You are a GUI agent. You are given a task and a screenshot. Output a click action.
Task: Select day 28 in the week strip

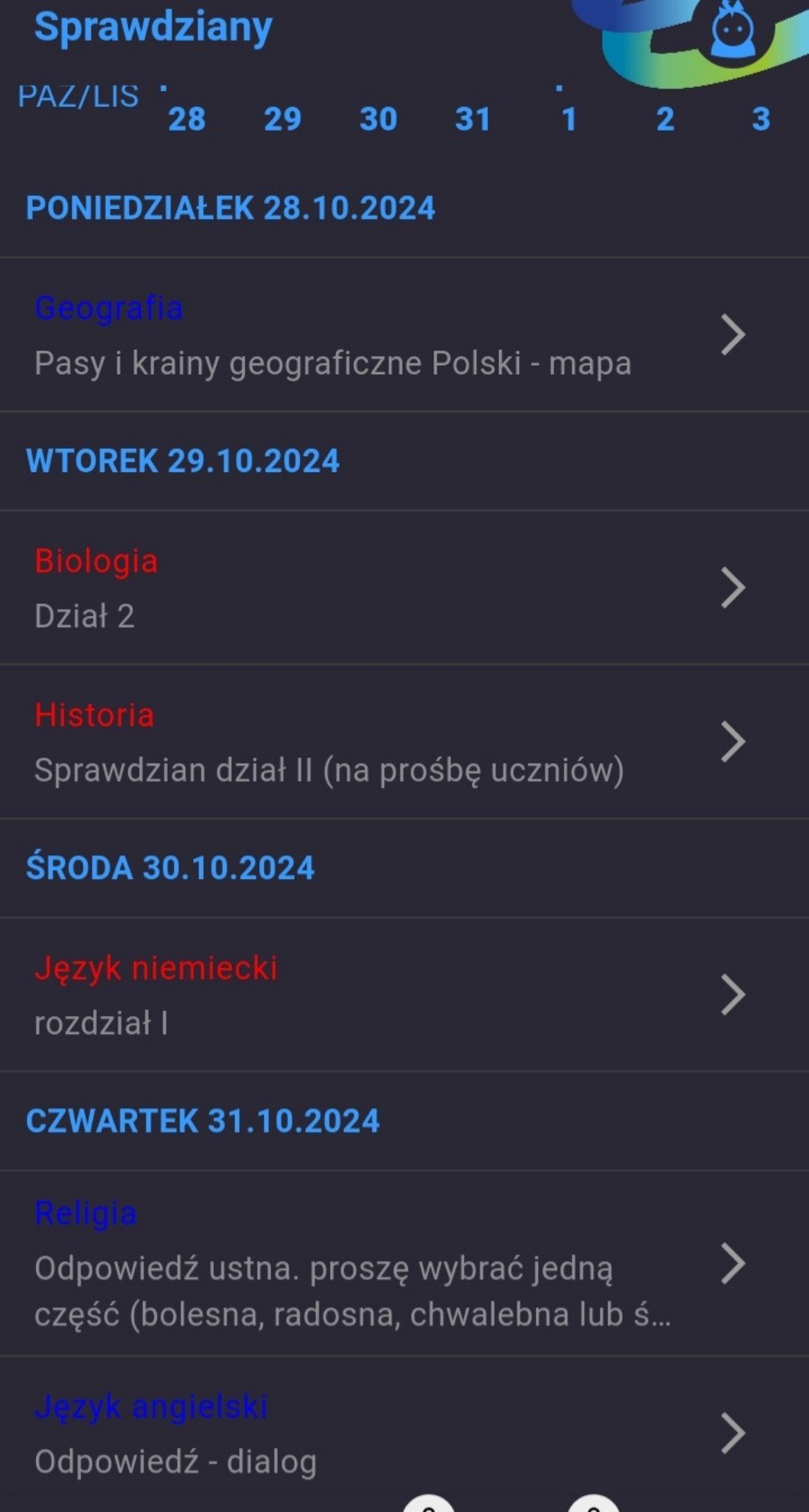[x=187, y=119]
